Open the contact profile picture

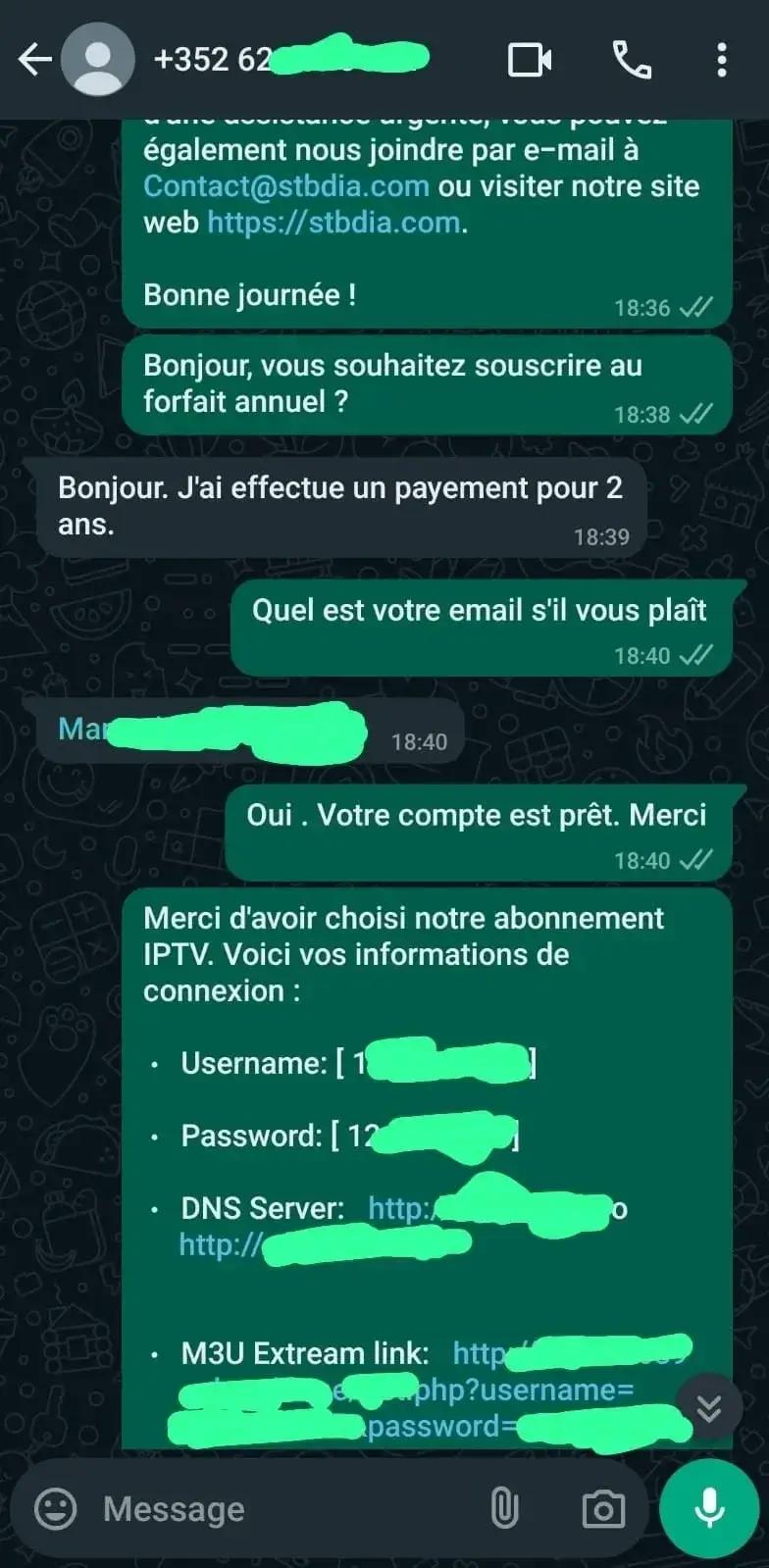pos(98,60)
